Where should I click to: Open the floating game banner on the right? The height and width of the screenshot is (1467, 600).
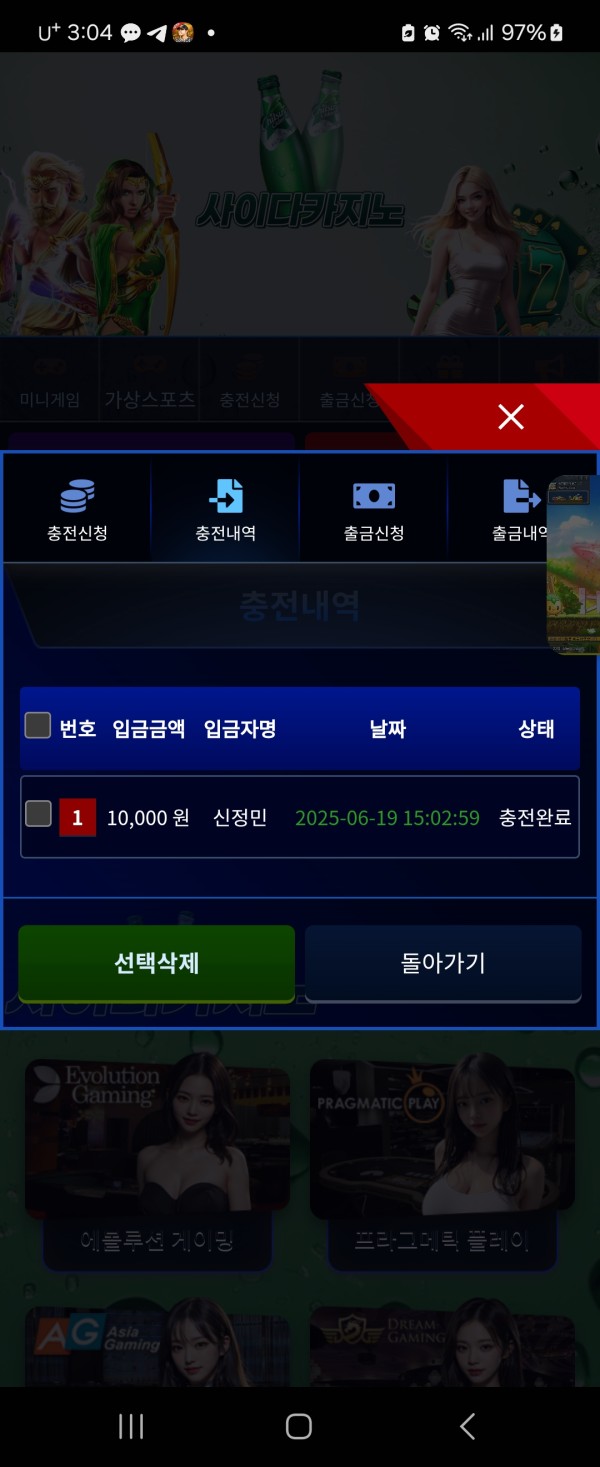coord(574,565)
